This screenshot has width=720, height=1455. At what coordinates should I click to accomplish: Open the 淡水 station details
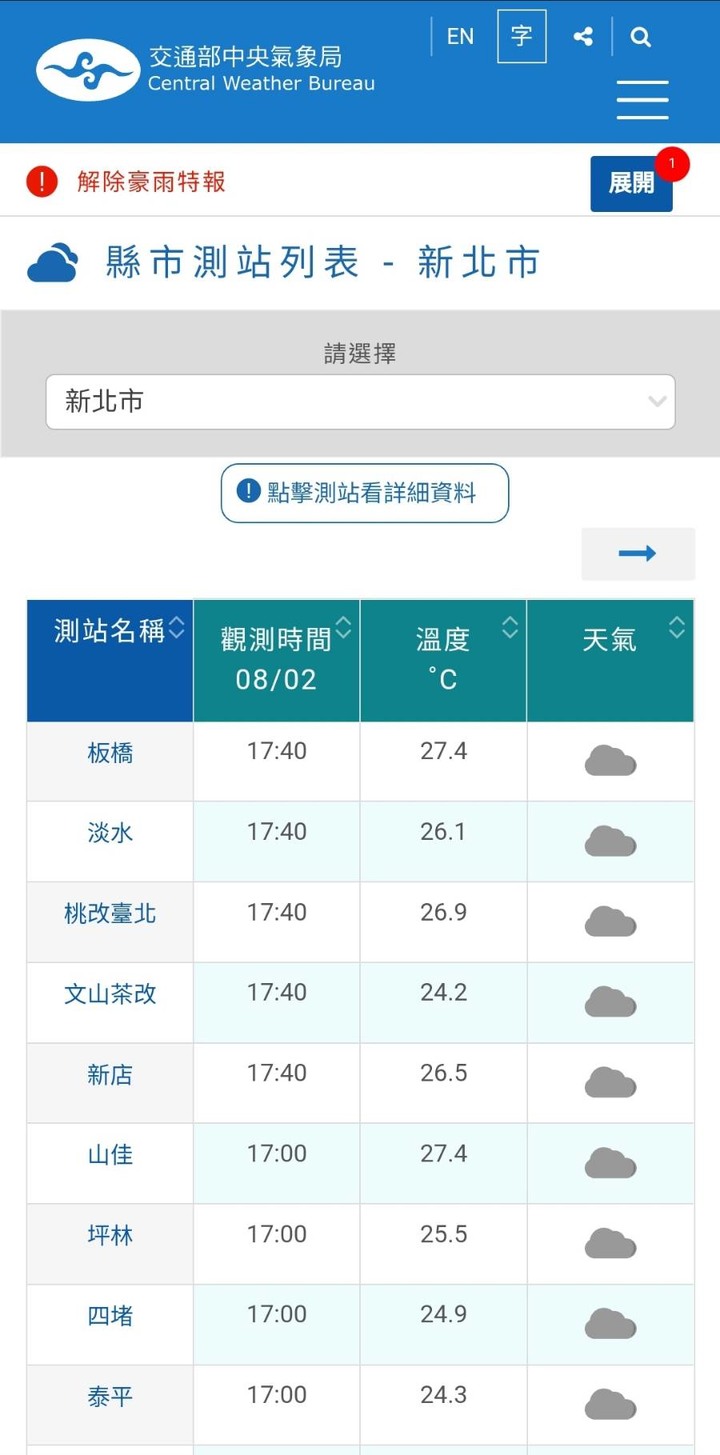[x=110, y=833]
